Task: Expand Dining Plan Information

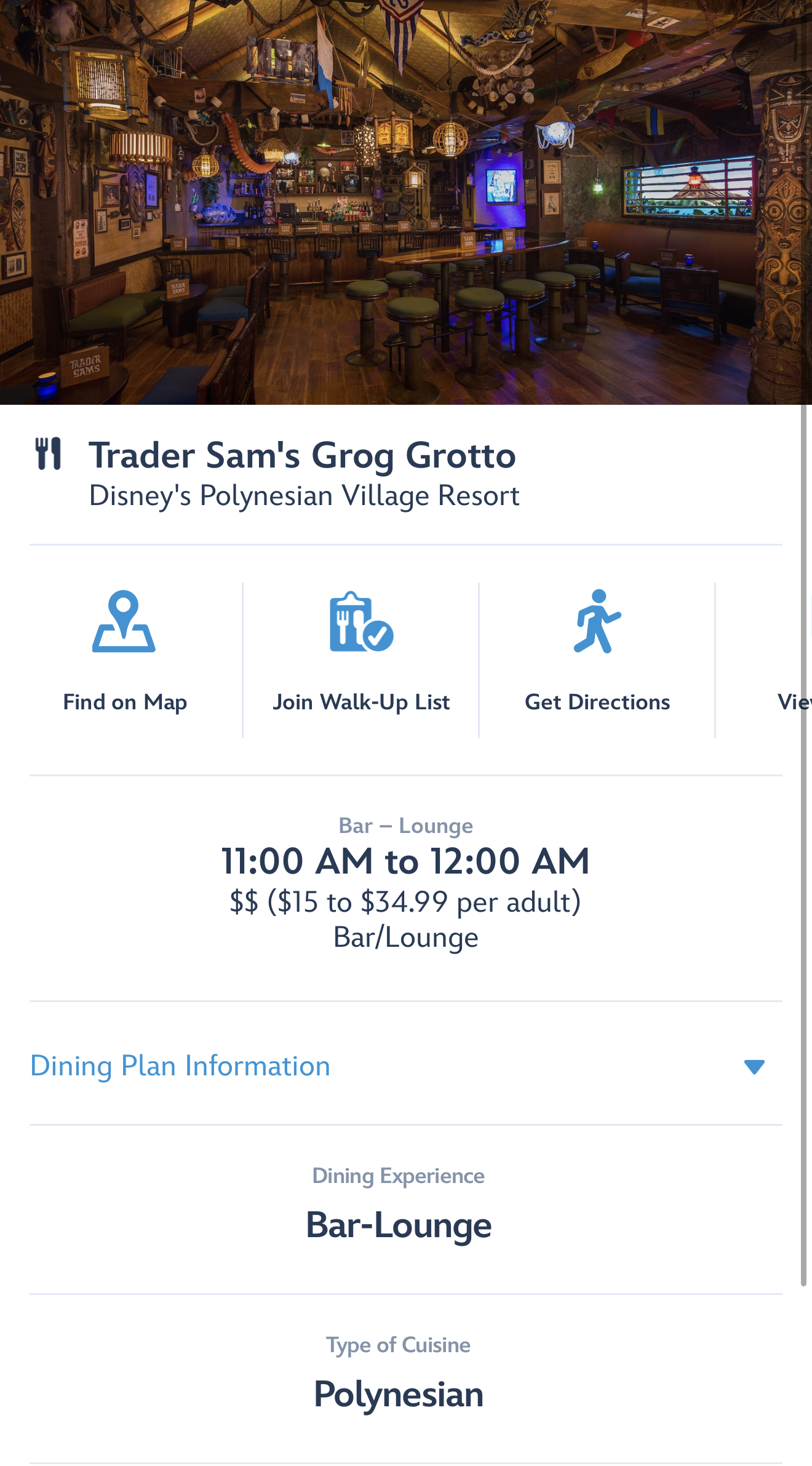Action: [397, 1066]
